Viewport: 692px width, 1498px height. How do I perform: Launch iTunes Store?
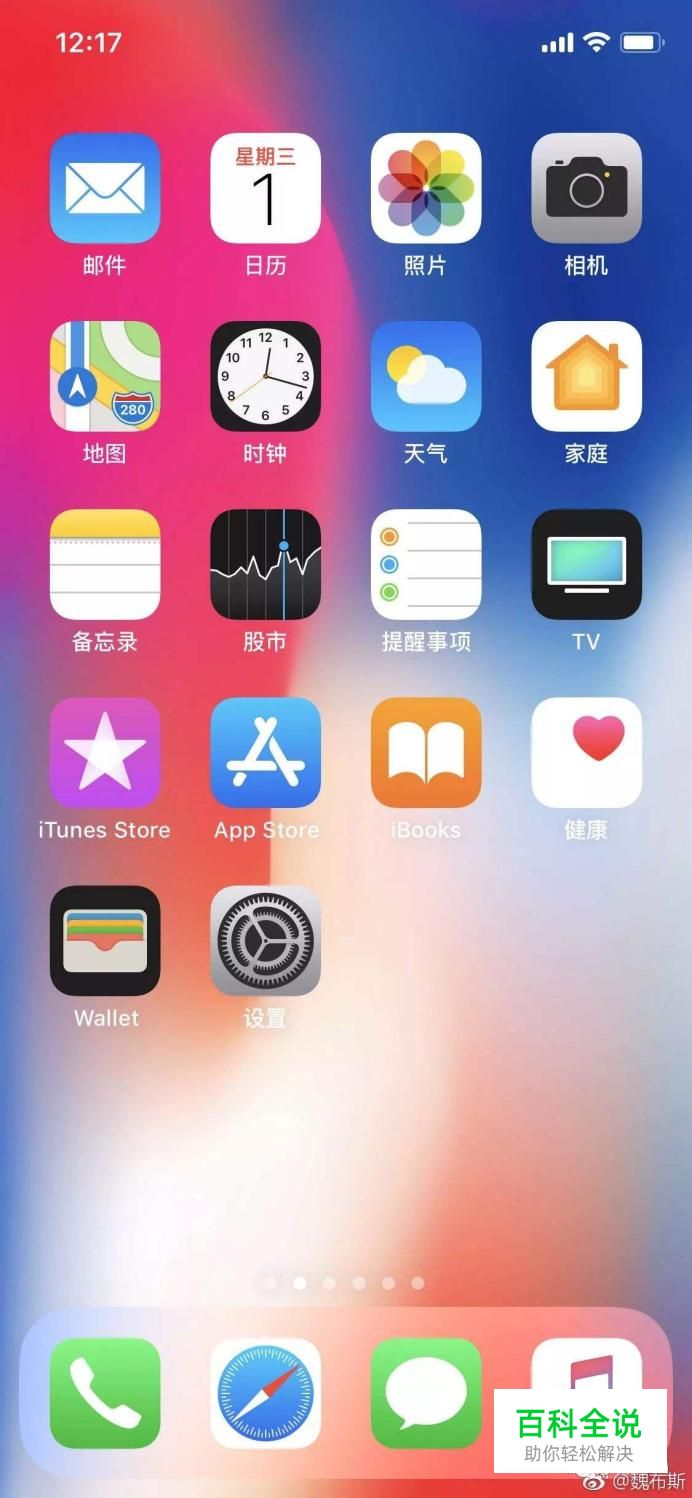click(x=105, y=752)
